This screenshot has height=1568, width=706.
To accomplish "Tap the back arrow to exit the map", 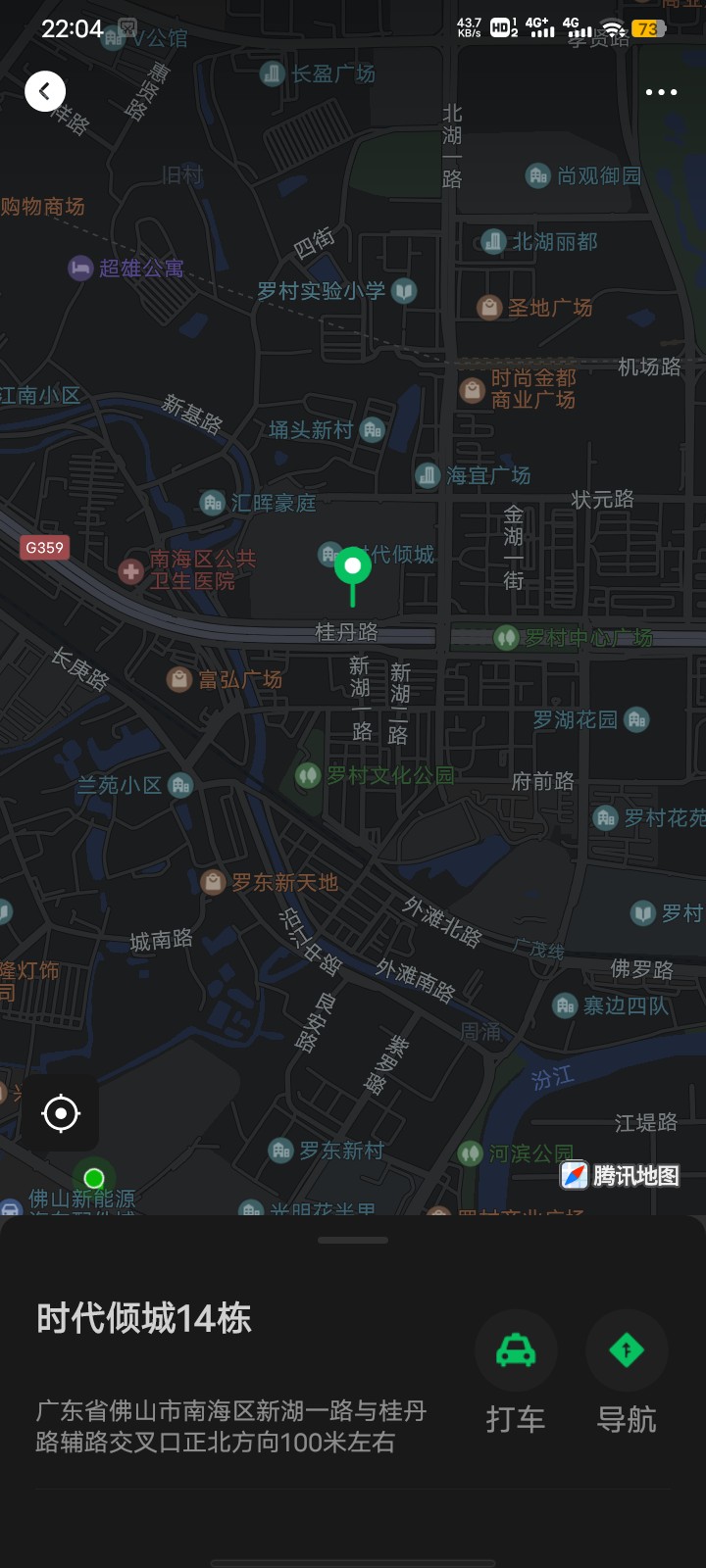I will click(44, 90).
